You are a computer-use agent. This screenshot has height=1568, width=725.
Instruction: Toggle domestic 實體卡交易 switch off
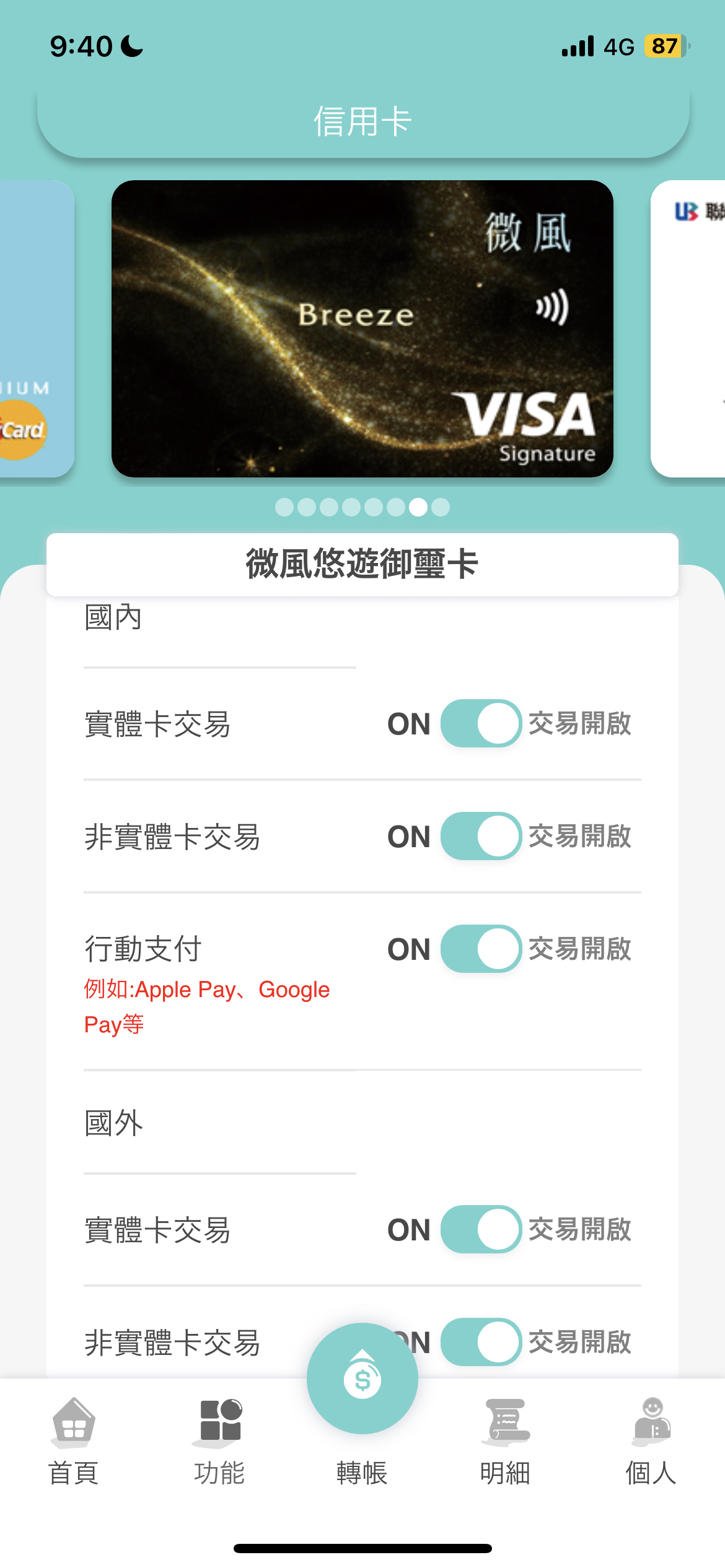tap(481, 723)
